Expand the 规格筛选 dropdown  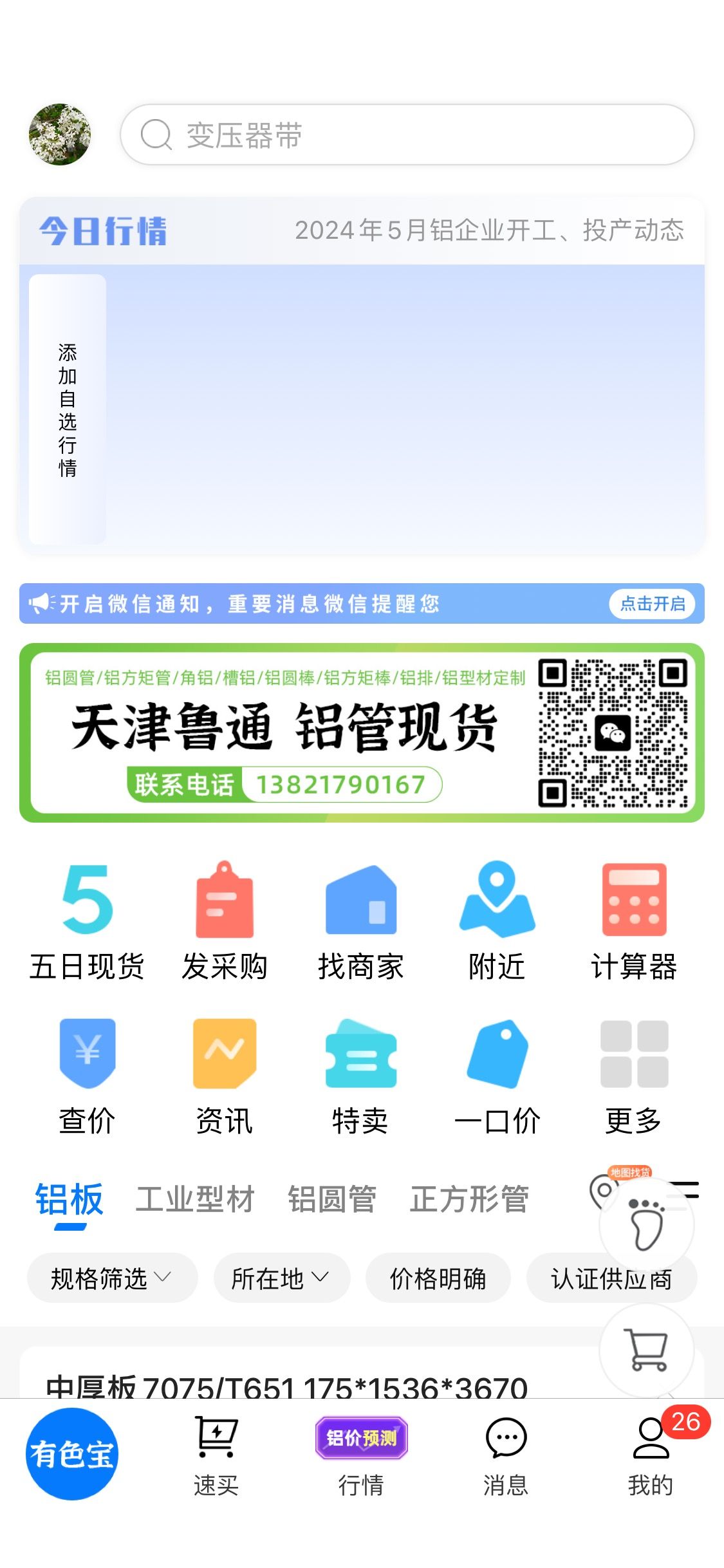point(112,1278)
